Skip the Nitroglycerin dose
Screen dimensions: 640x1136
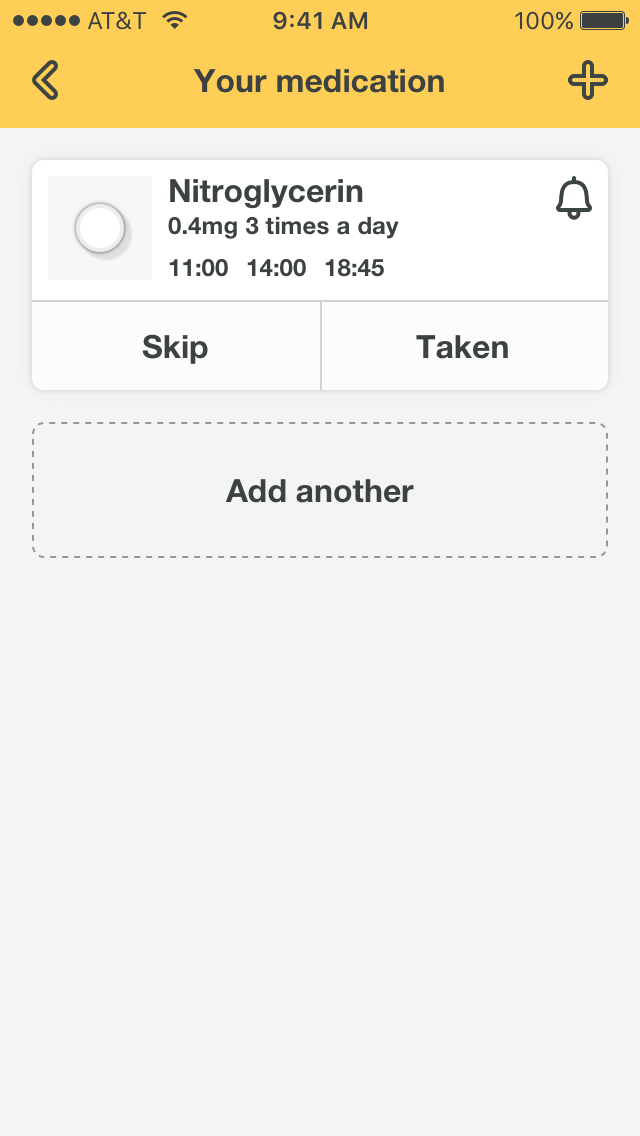coord(176,346)
